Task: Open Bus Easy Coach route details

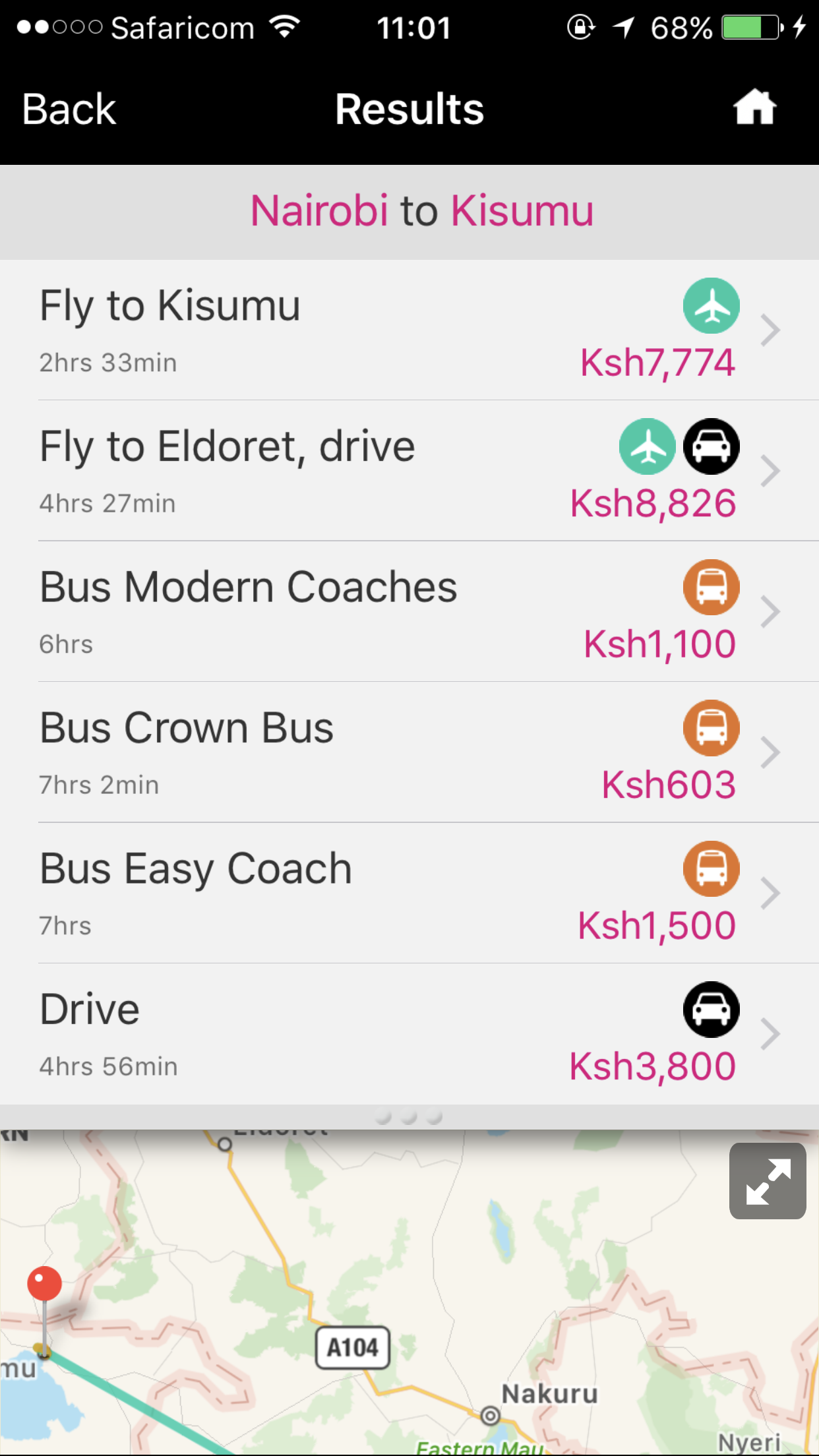Action: (x=409, y=894)
